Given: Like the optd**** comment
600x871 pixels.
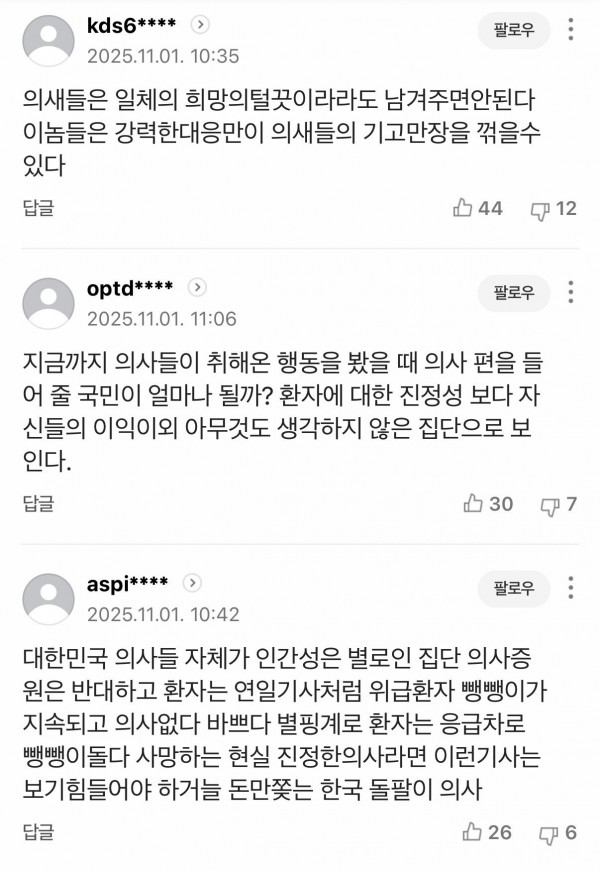Looking at the screenshot, I should (488, 504).
